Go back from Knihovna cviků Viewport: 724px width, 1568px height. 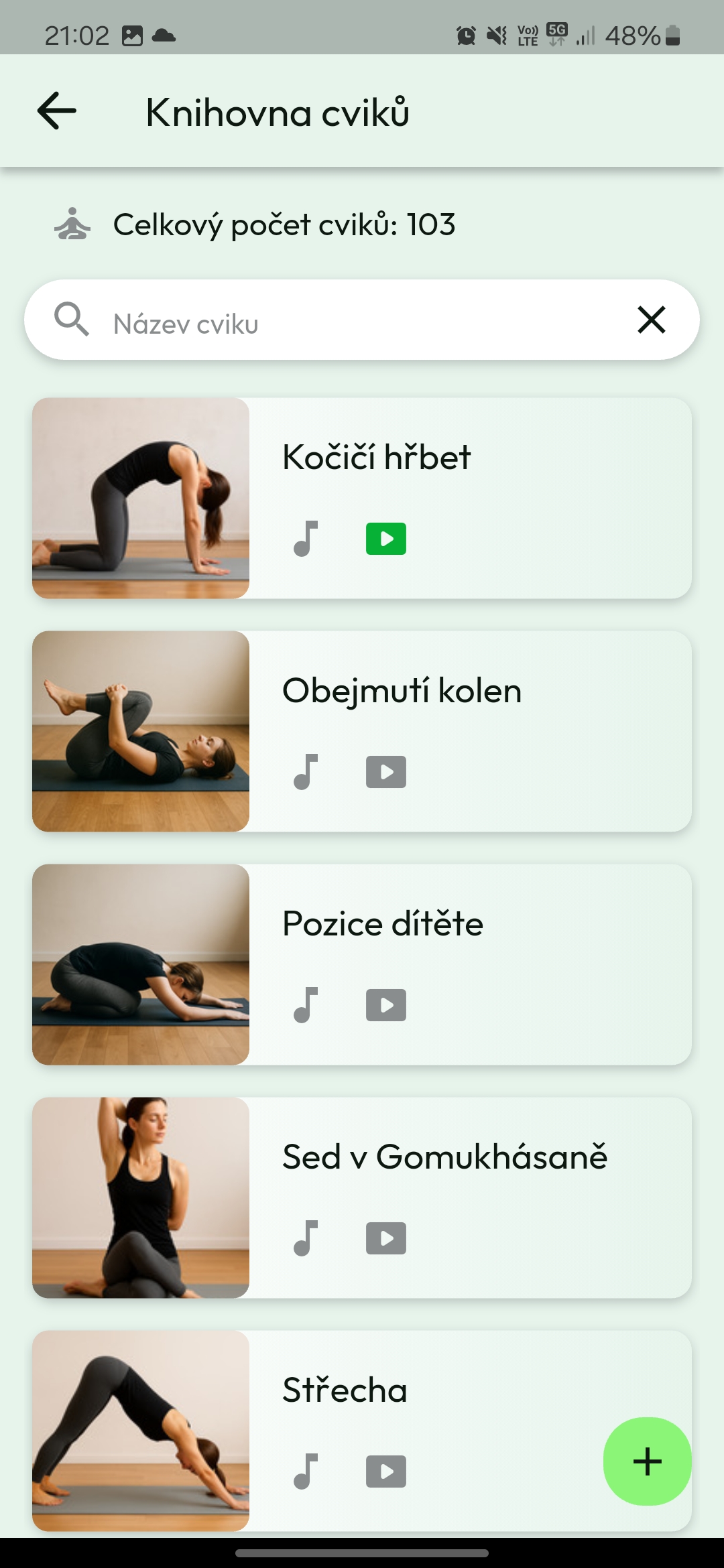point(57,111)
